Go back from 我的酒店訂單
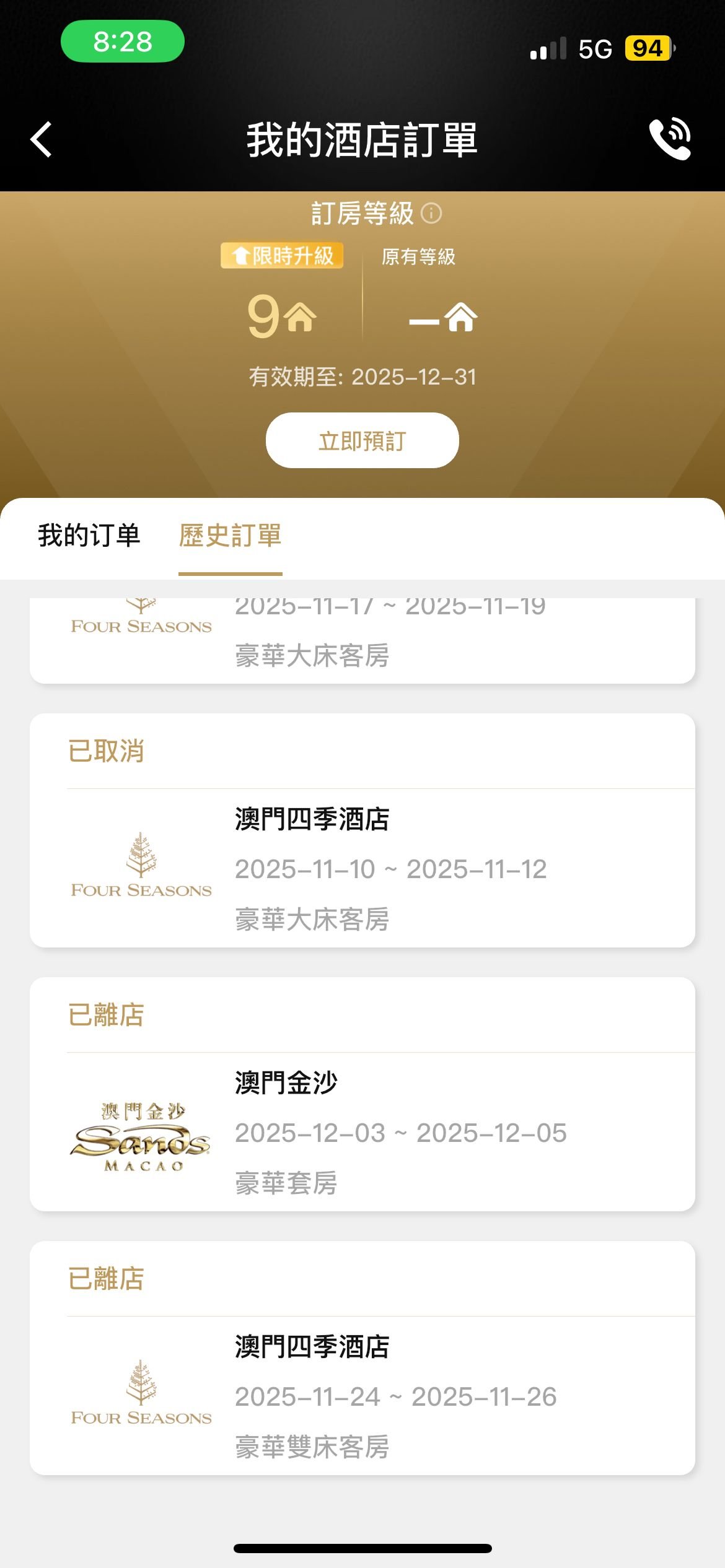 pos(42,139)
